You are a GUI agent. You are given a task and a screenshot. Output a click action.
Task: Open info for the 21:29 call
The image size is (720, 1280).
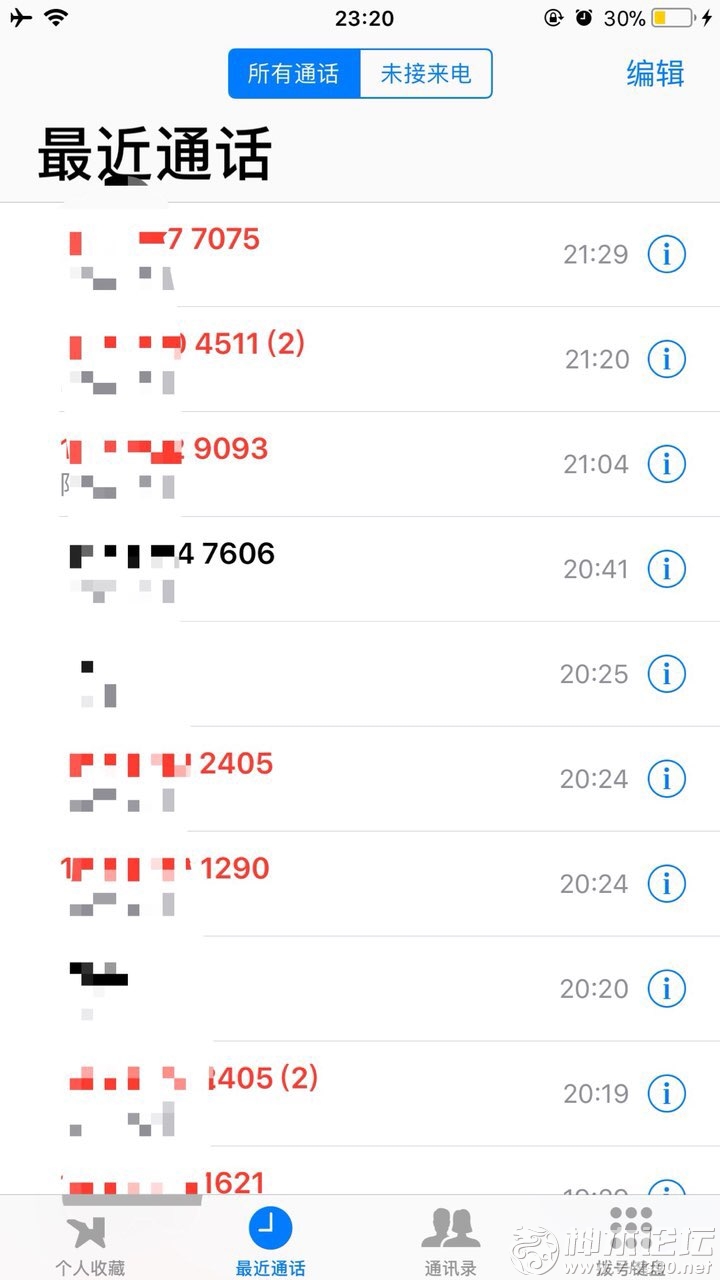667,254
